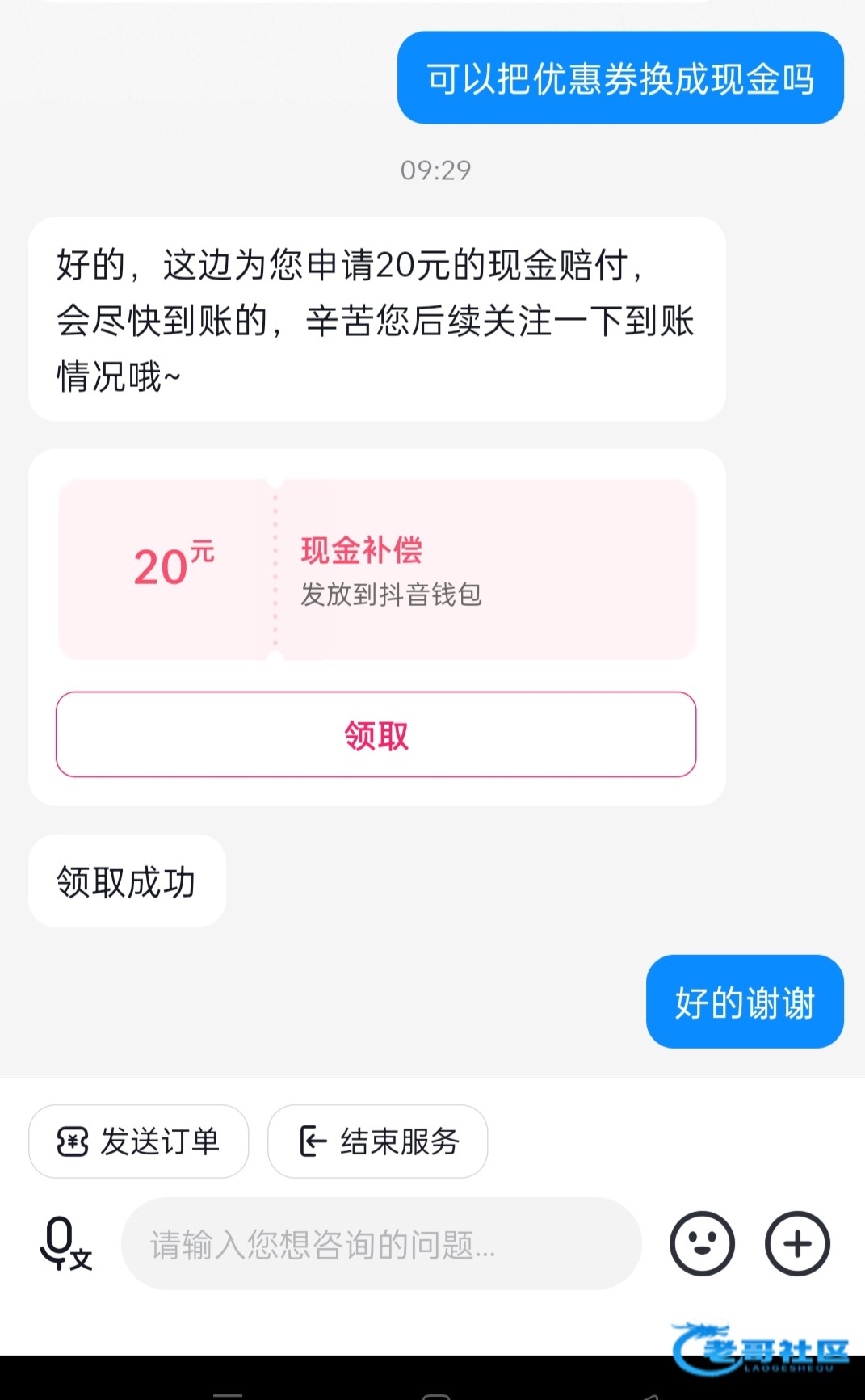
Task: Open the emoji picker
Action: point(702,1244)
